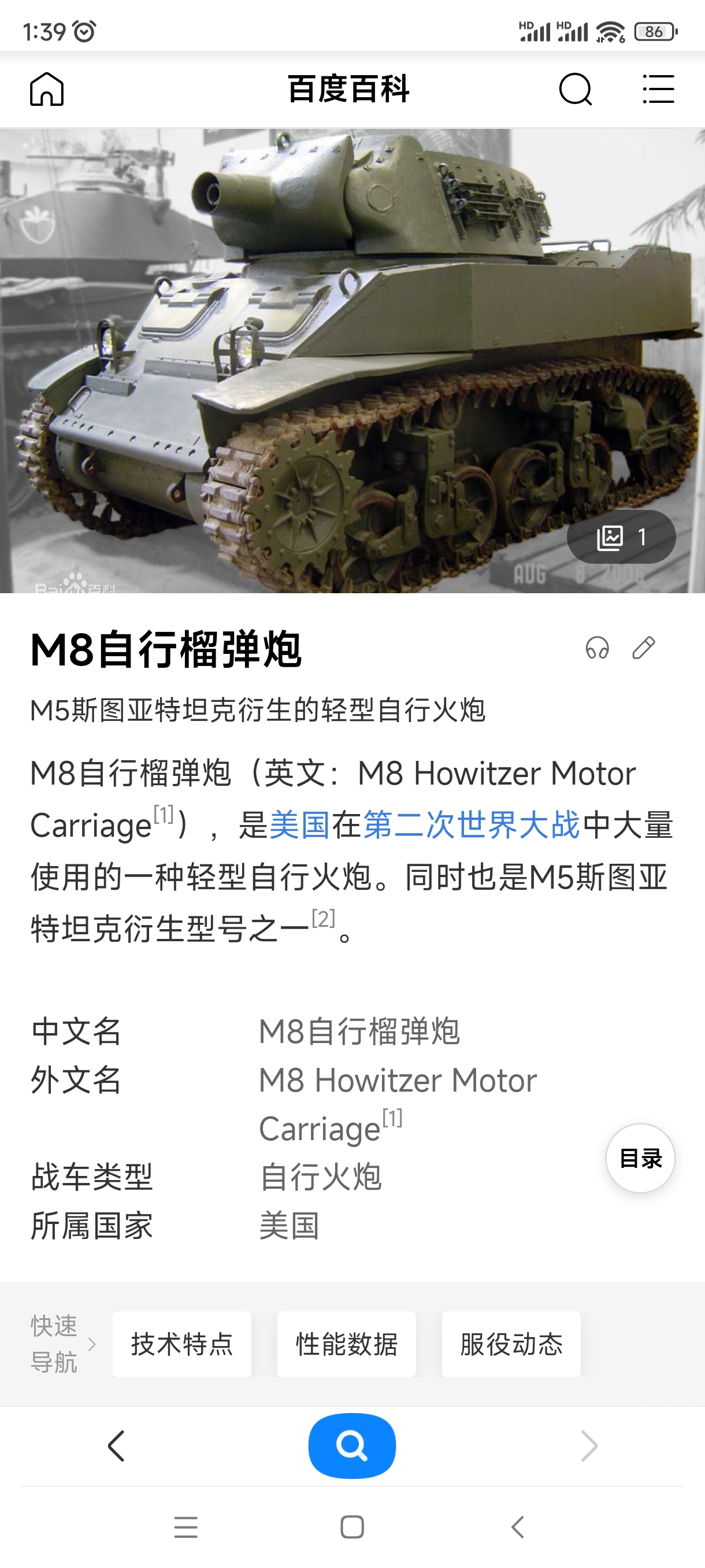Screen dimensions: 705x1568
Task: Go back using the browser's left arrow
Action: [x=116, y=1445]
